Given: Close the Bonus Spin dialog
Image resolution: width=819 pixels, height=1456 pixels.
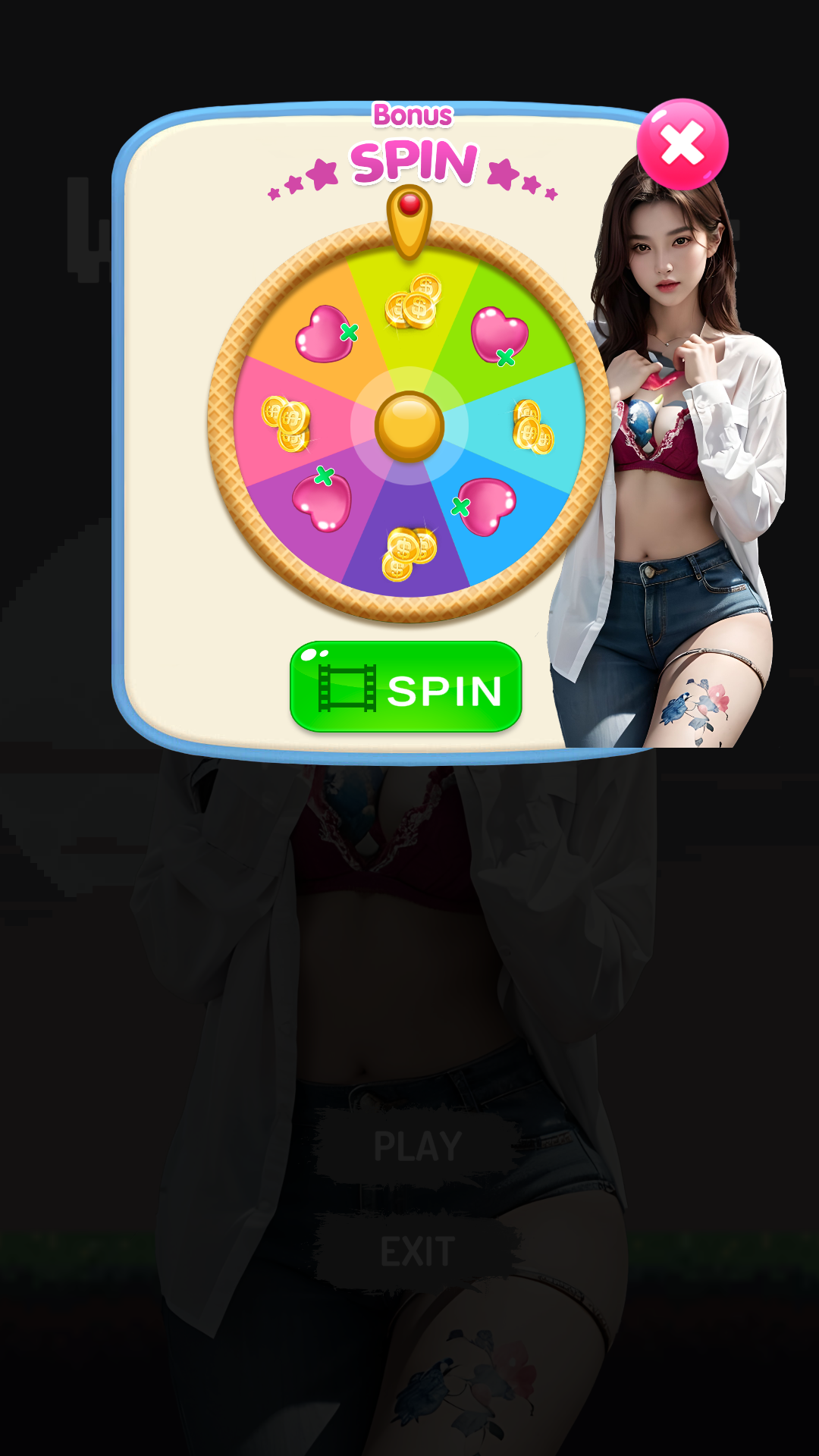Looking at the screenshot, I should 682,144.
